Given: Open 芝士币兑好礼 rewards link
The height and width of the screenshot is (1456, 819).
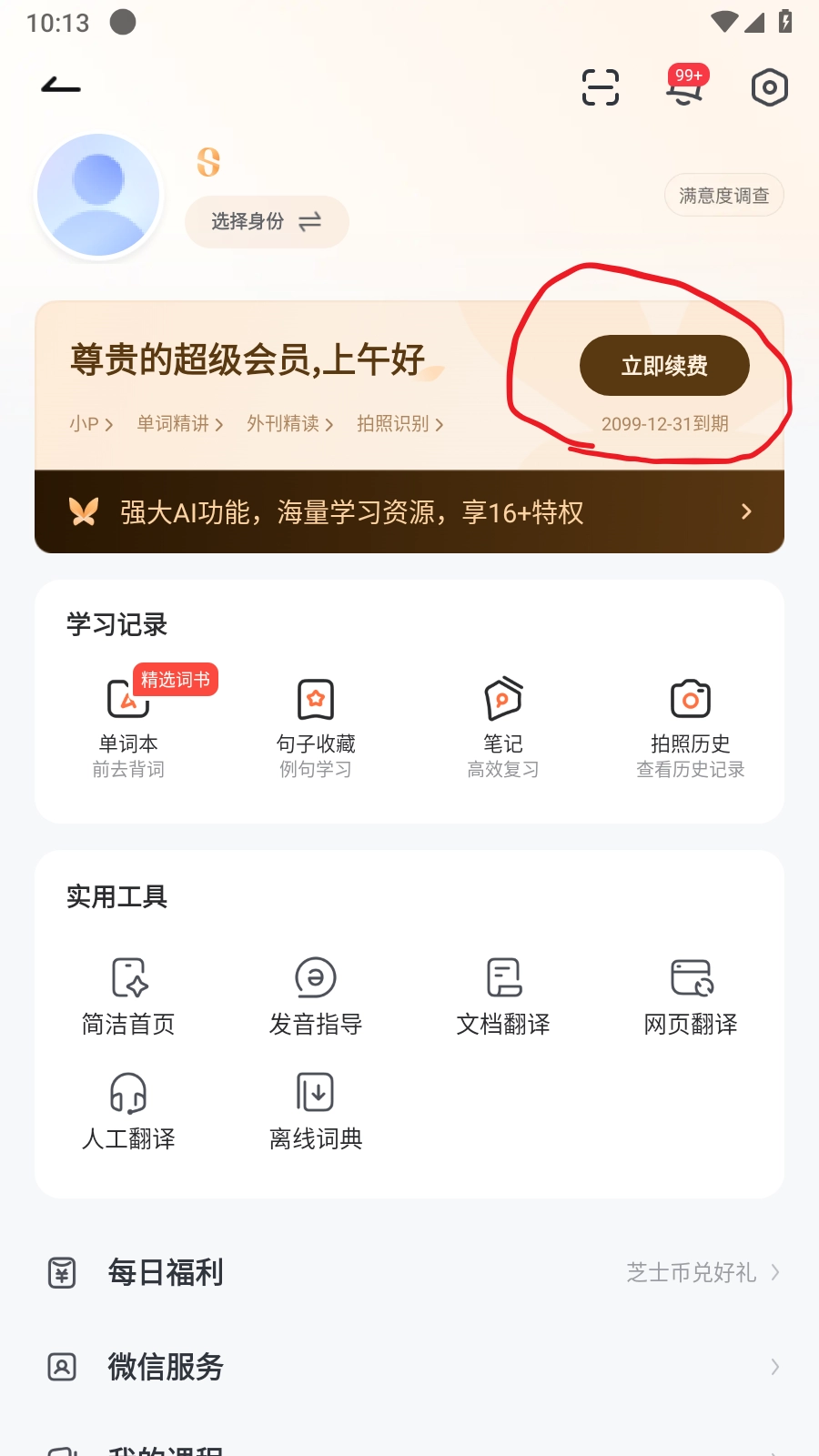Looking at the screenshot, I should coord(693,1273).
